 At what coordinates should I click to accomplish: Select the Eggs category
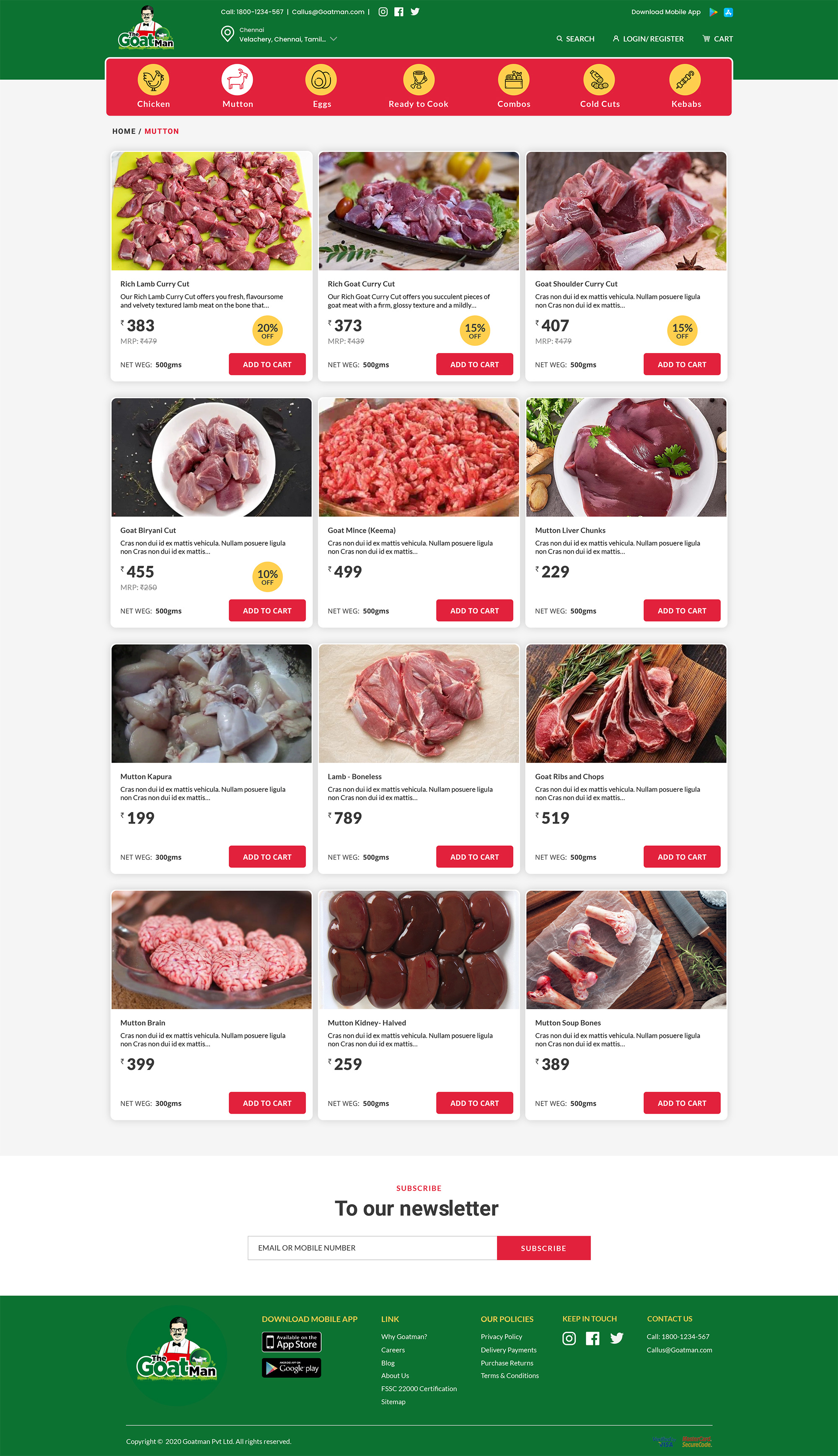[321, 86]
